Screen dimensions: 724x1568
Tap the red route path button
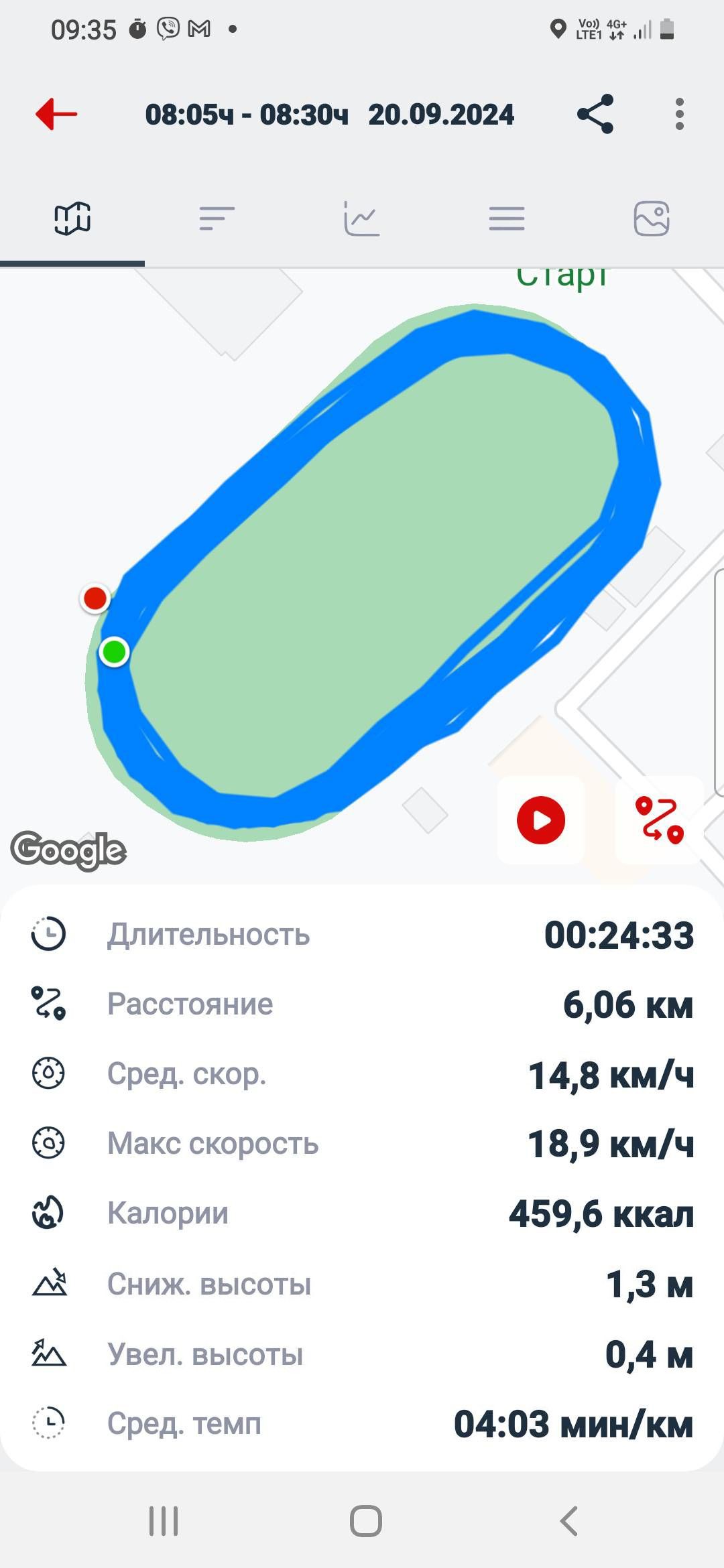[659, 820]
